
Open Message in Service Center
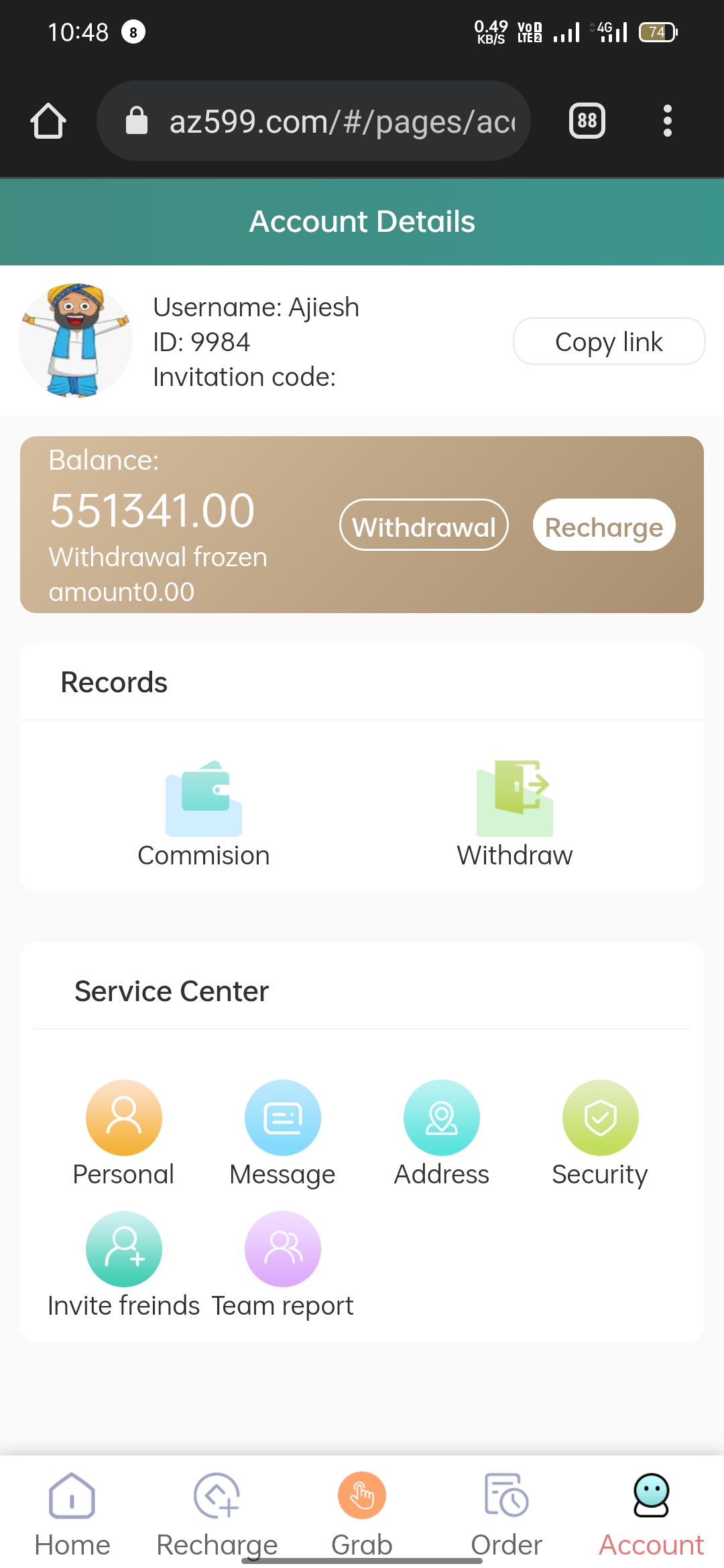point(282,1131)
